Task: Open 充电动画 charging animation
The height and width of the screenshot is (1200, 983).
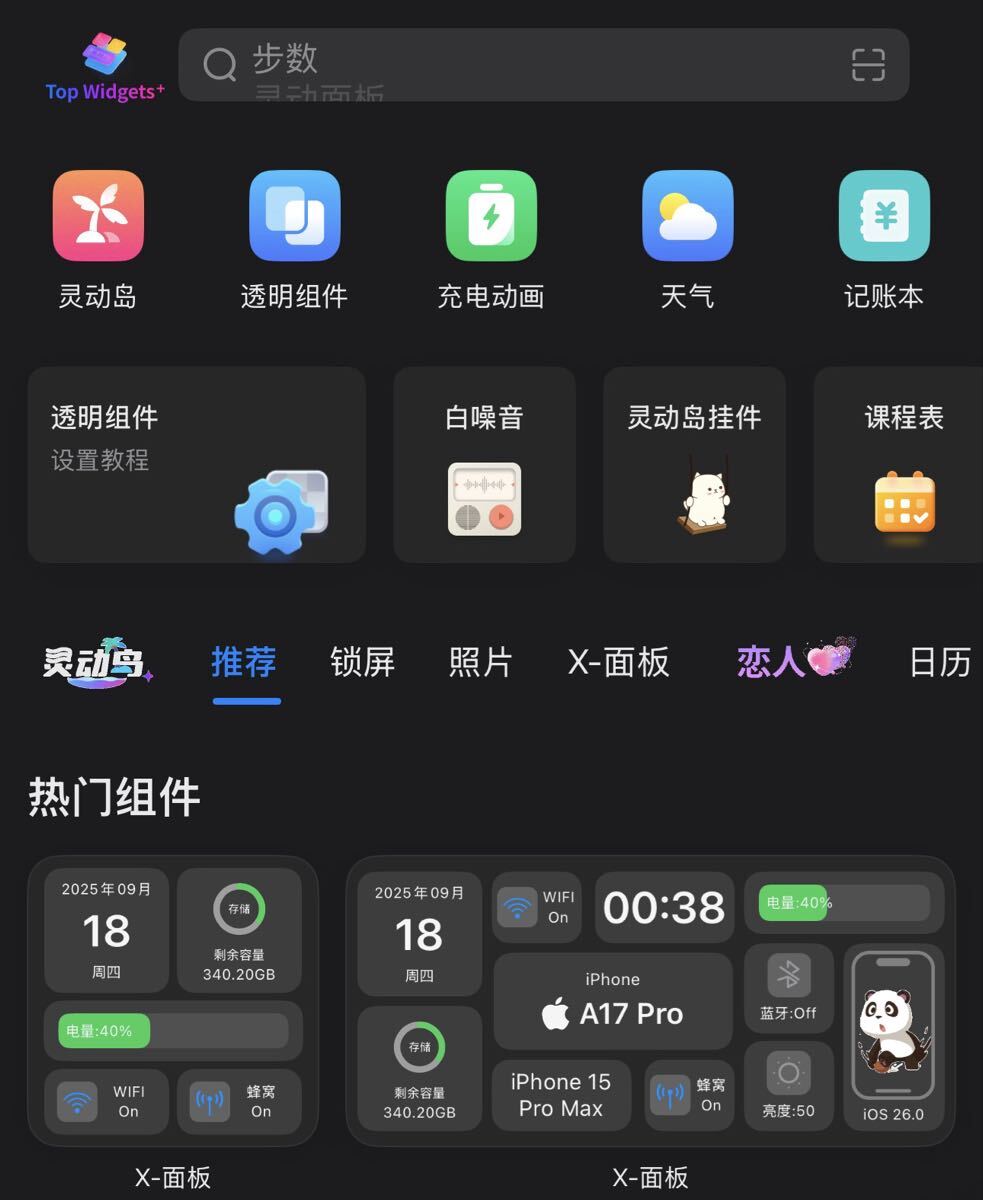Action: pyautogui.click(x=491, y=216)
